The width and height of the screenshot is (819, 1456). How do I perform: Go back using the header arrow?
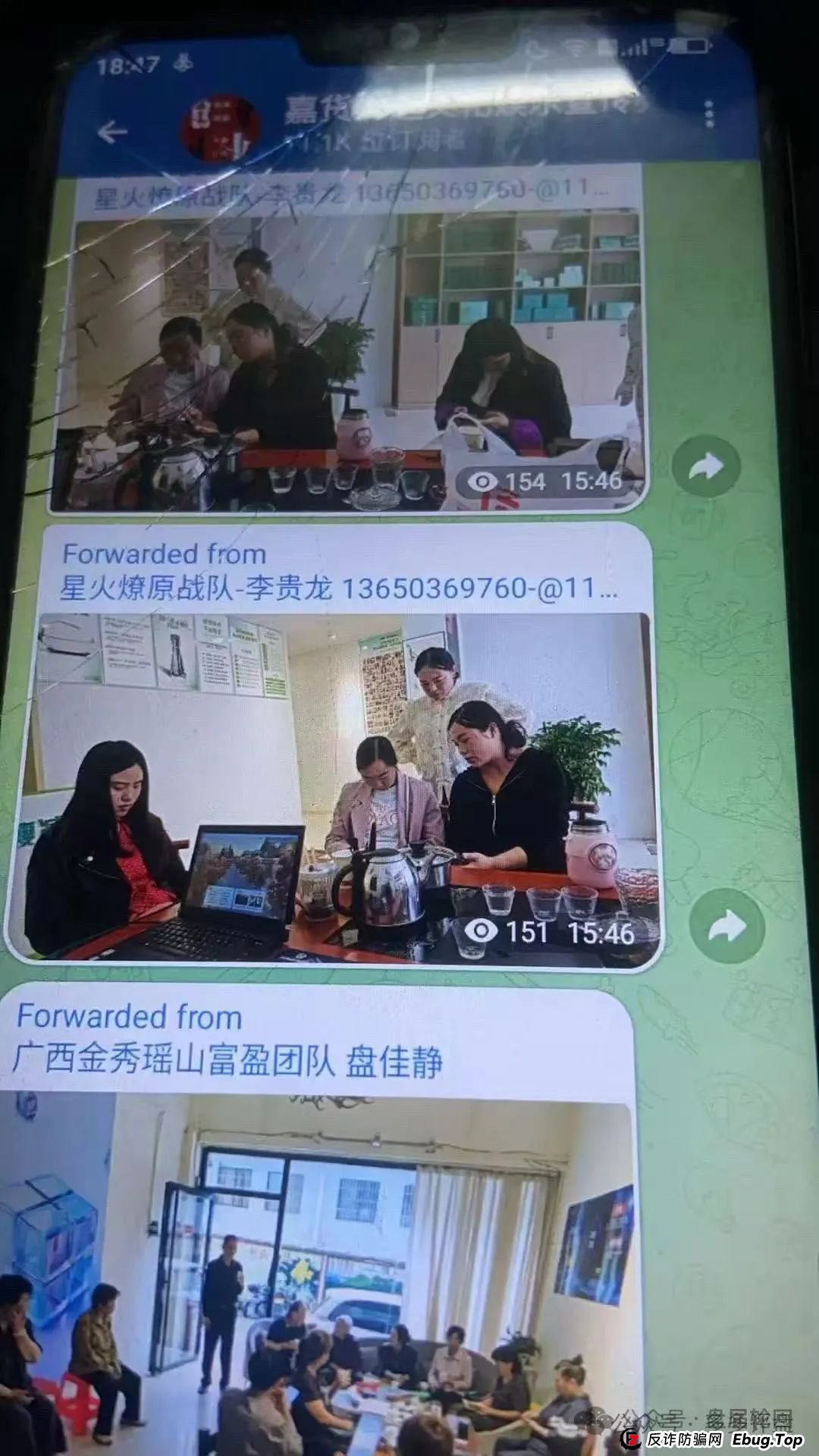point(112,132)
